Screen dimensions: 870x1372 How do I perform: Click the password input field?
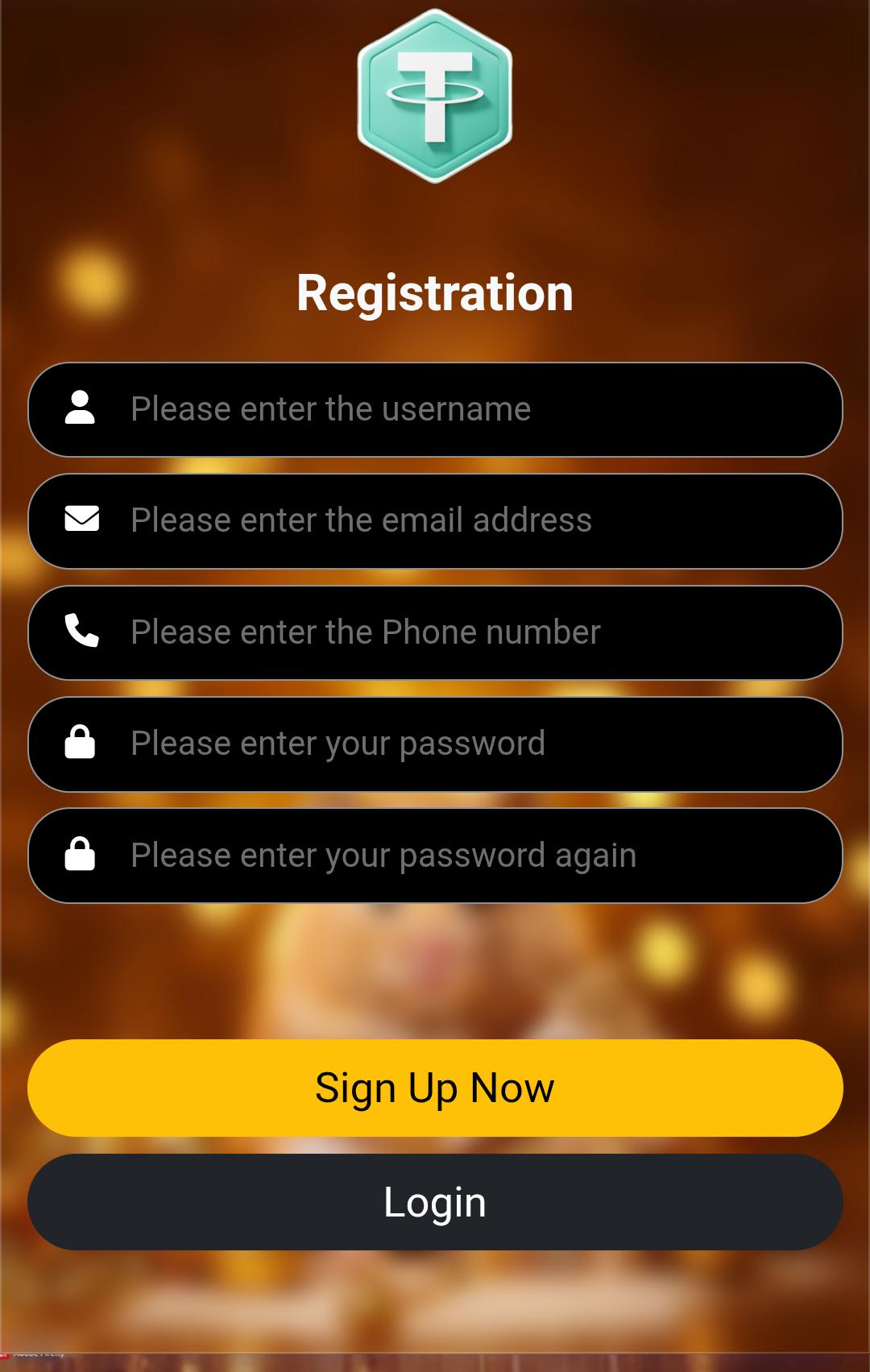[x=435, y=743]
